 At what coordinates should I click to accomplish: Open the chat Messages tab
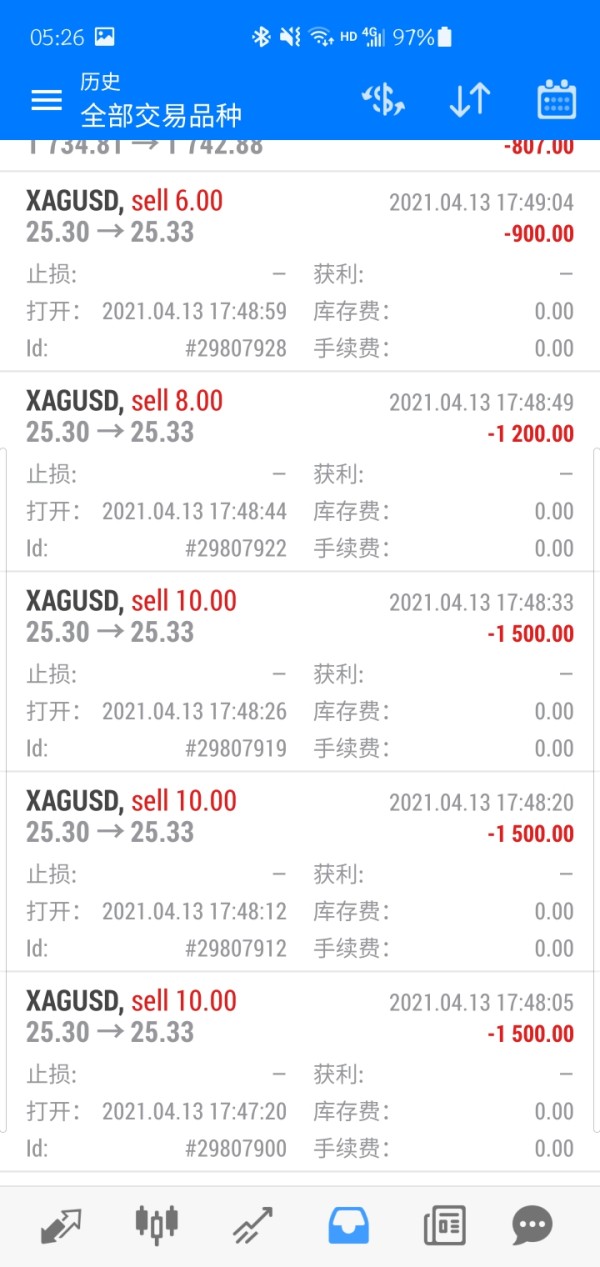tap(532, 1224)
